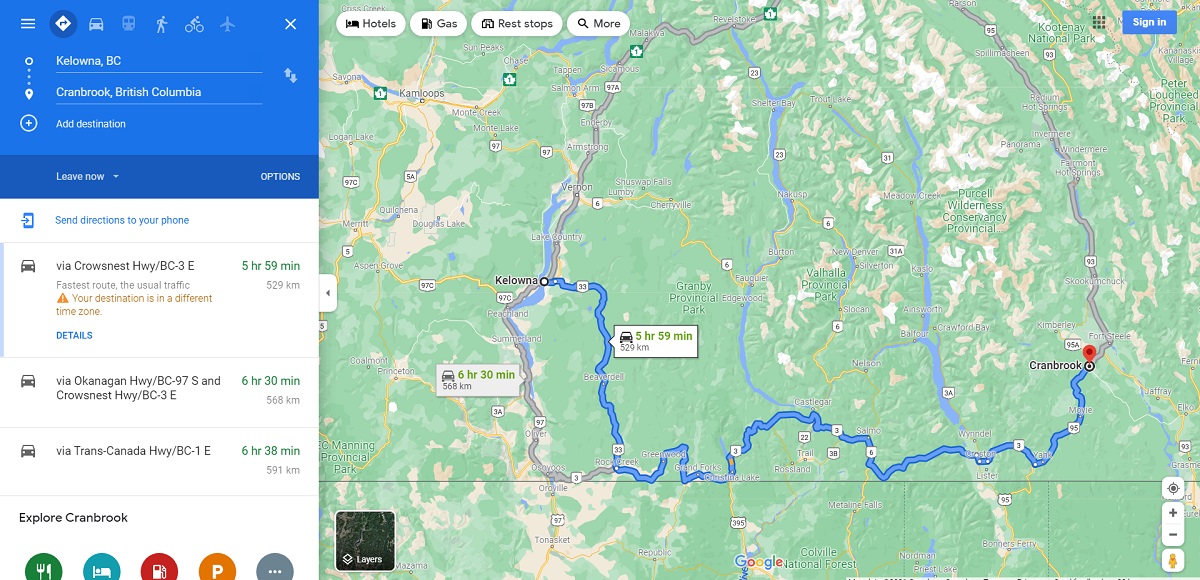Search for Hotels along the route
The height and width of the screenshot is (580, 1200).
point(370,24)
